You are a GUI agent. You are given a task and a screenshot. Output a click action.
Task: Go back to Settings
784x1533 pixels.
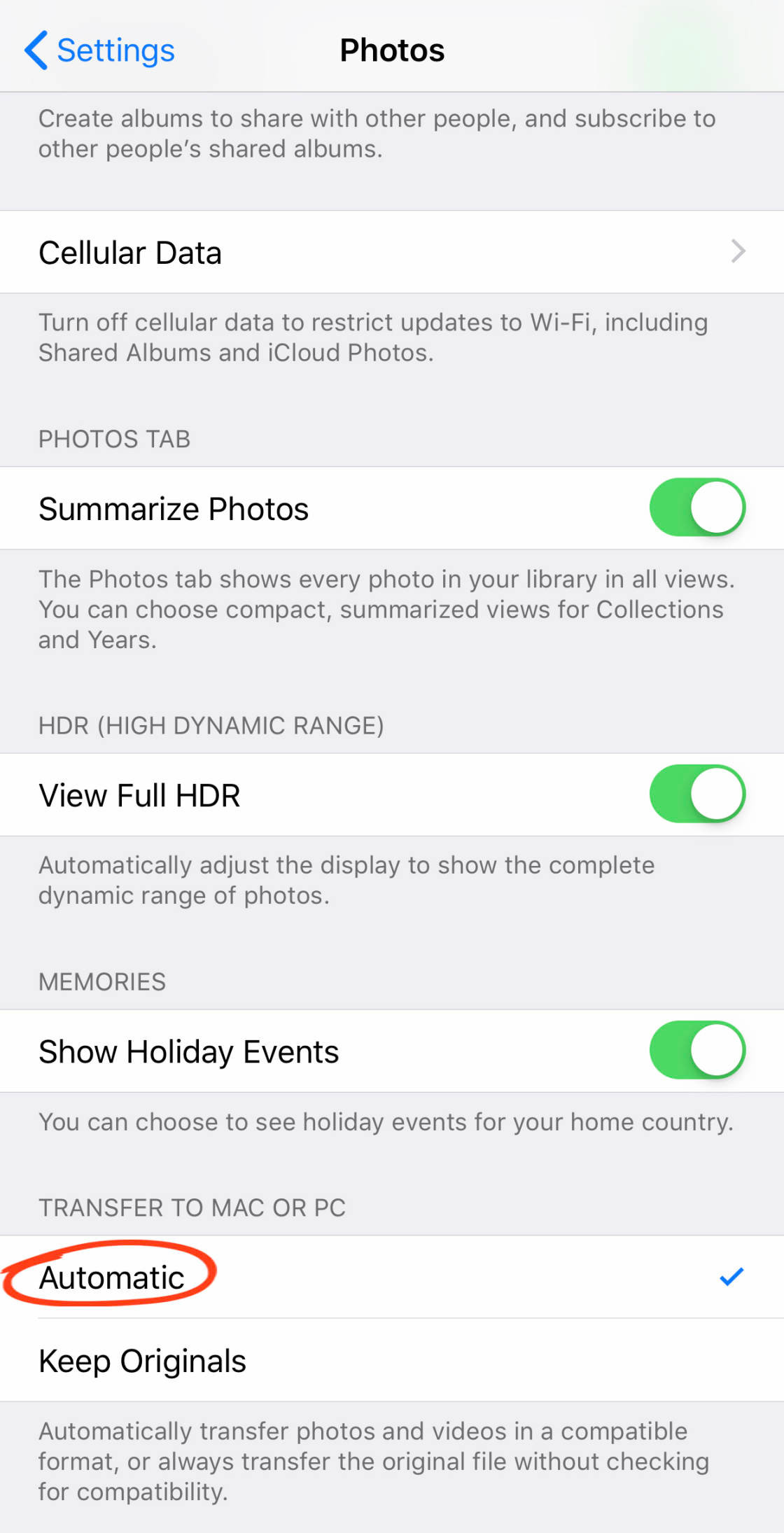click(99, 50)
